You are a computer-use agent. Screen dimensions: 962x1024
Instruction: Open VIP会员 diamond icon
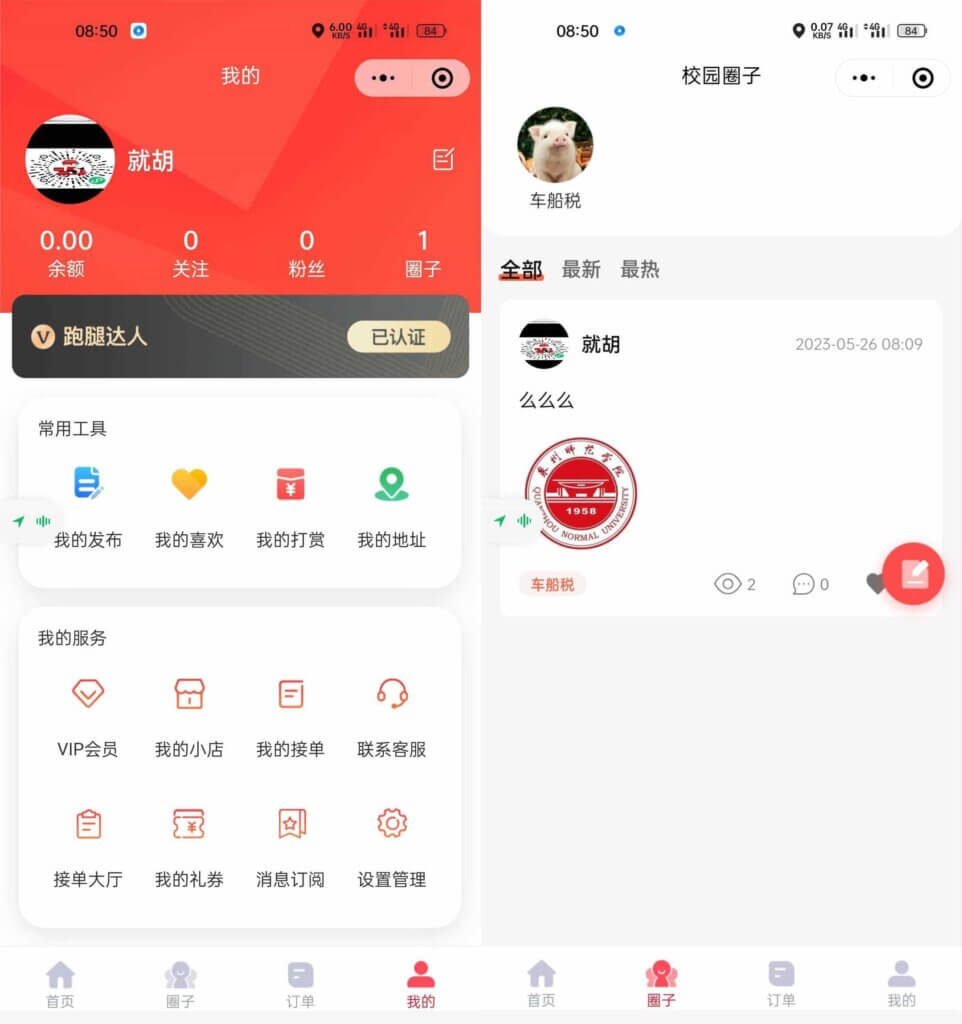(x=87, y=693)
